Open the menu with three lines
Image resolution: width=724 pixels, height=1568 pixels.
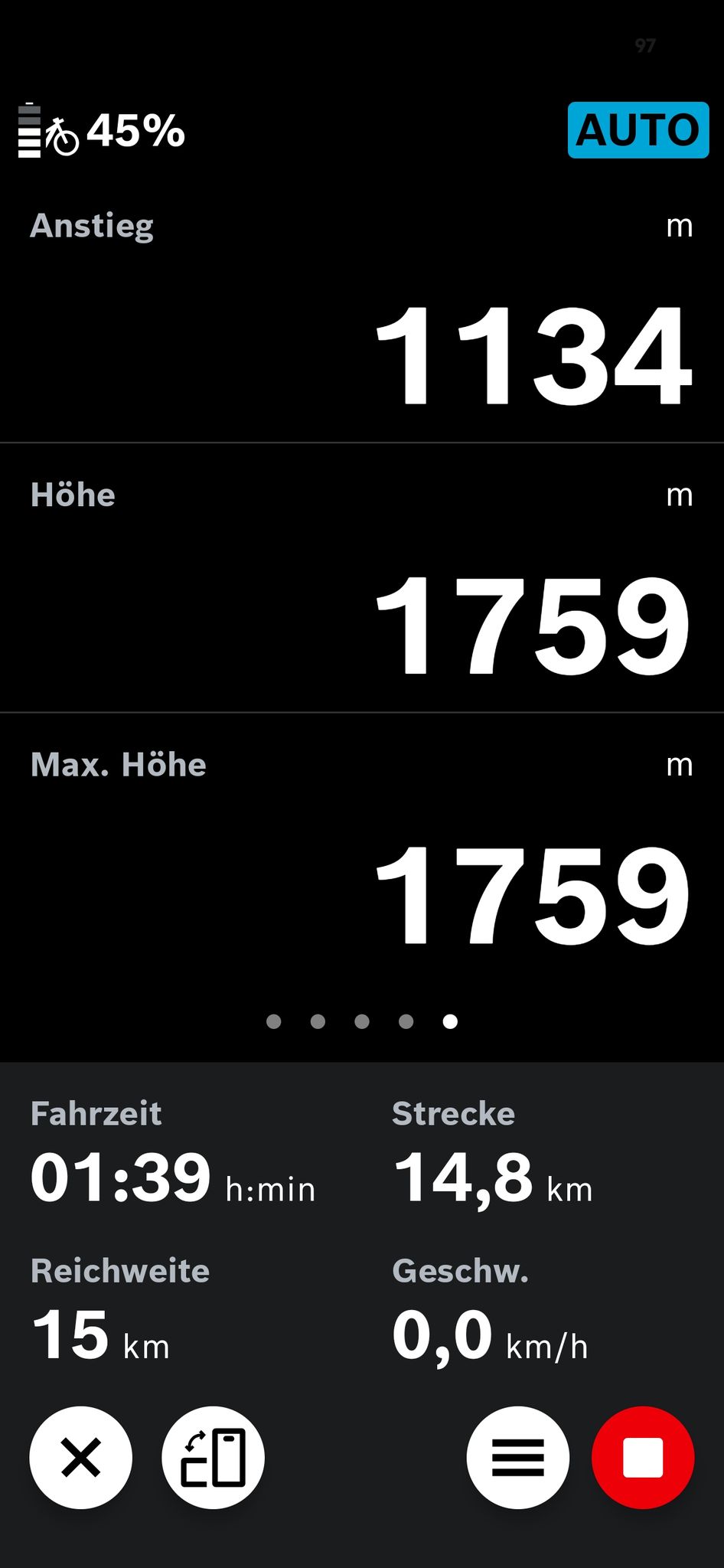point(517,1457)
